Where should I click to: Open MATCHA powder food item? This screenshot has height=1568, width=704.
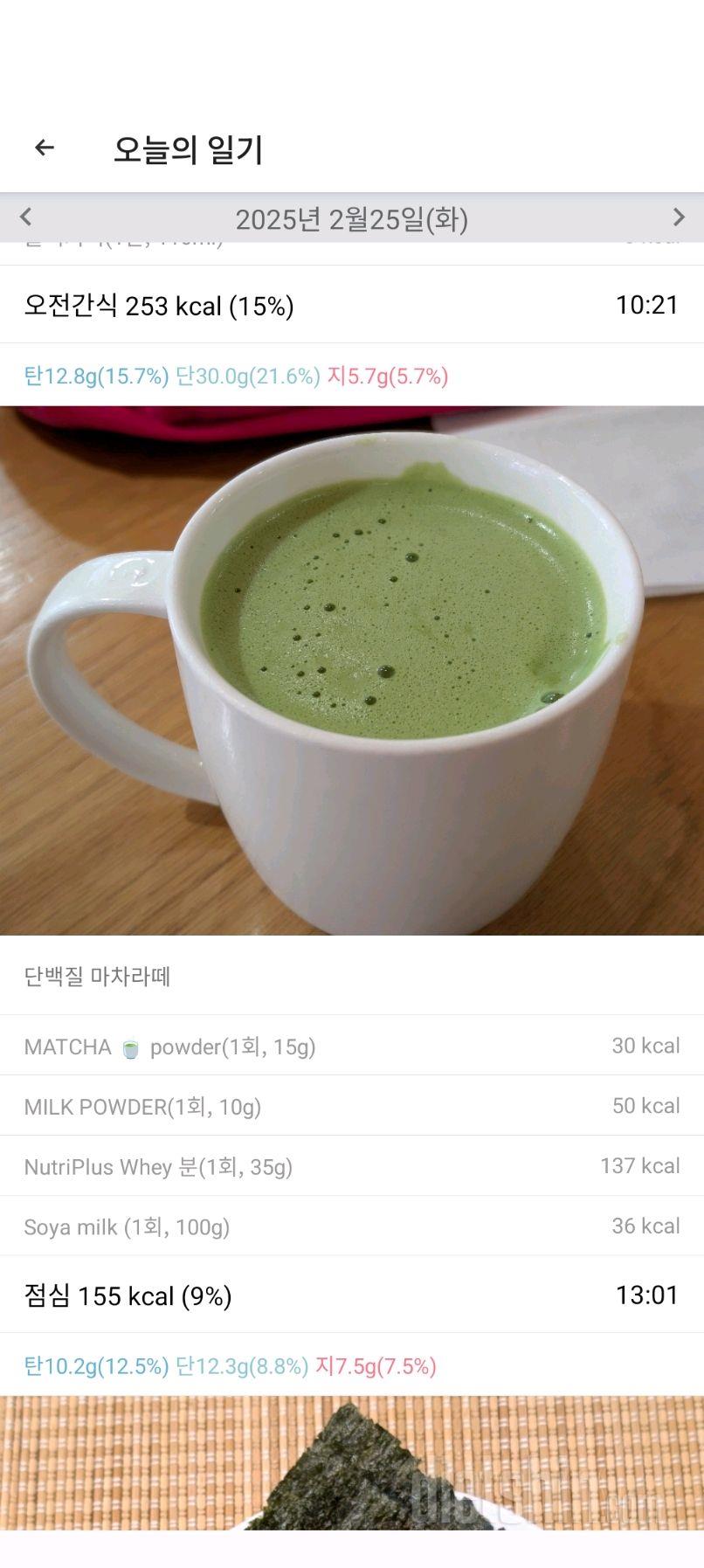(351, 1046)
